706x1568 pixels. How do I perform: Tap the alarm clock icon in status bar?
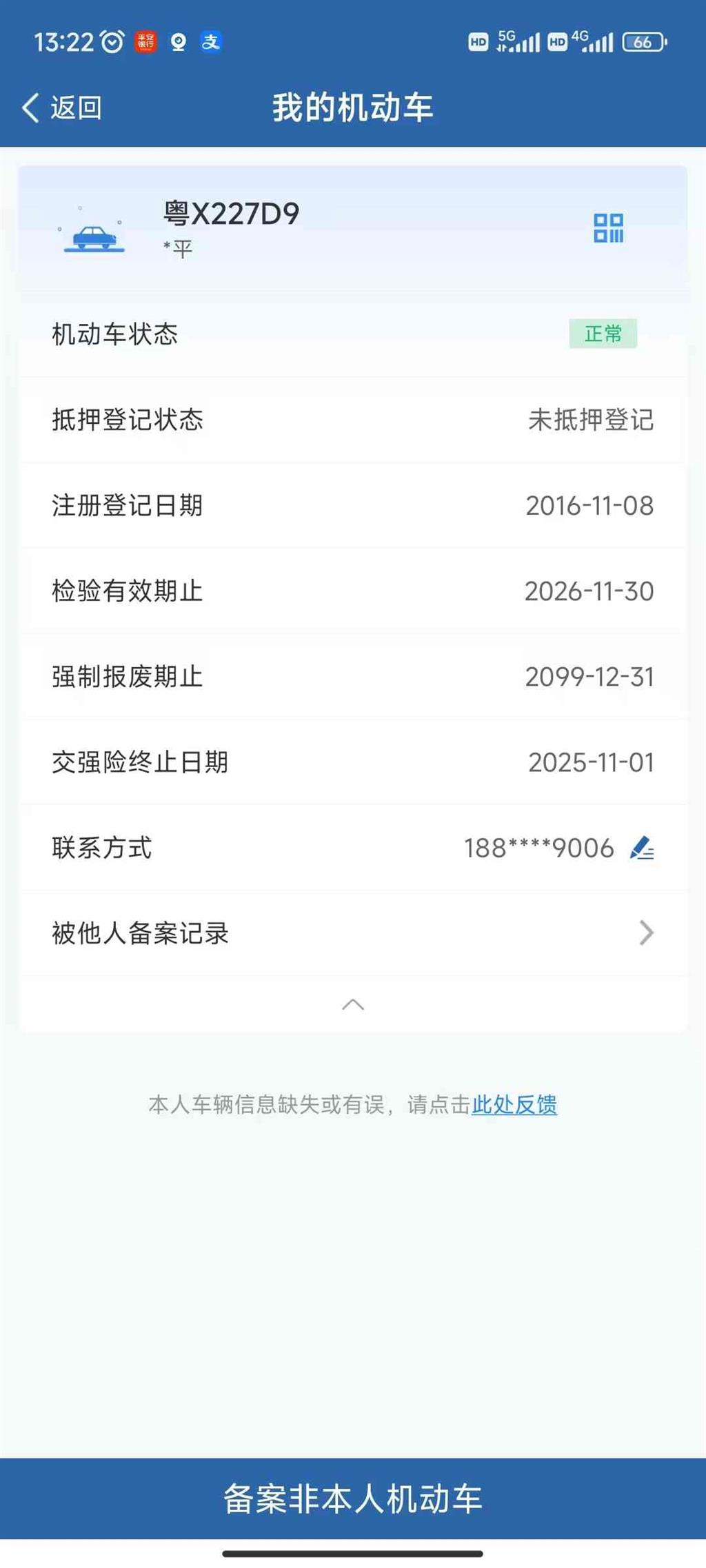[110, 41]
